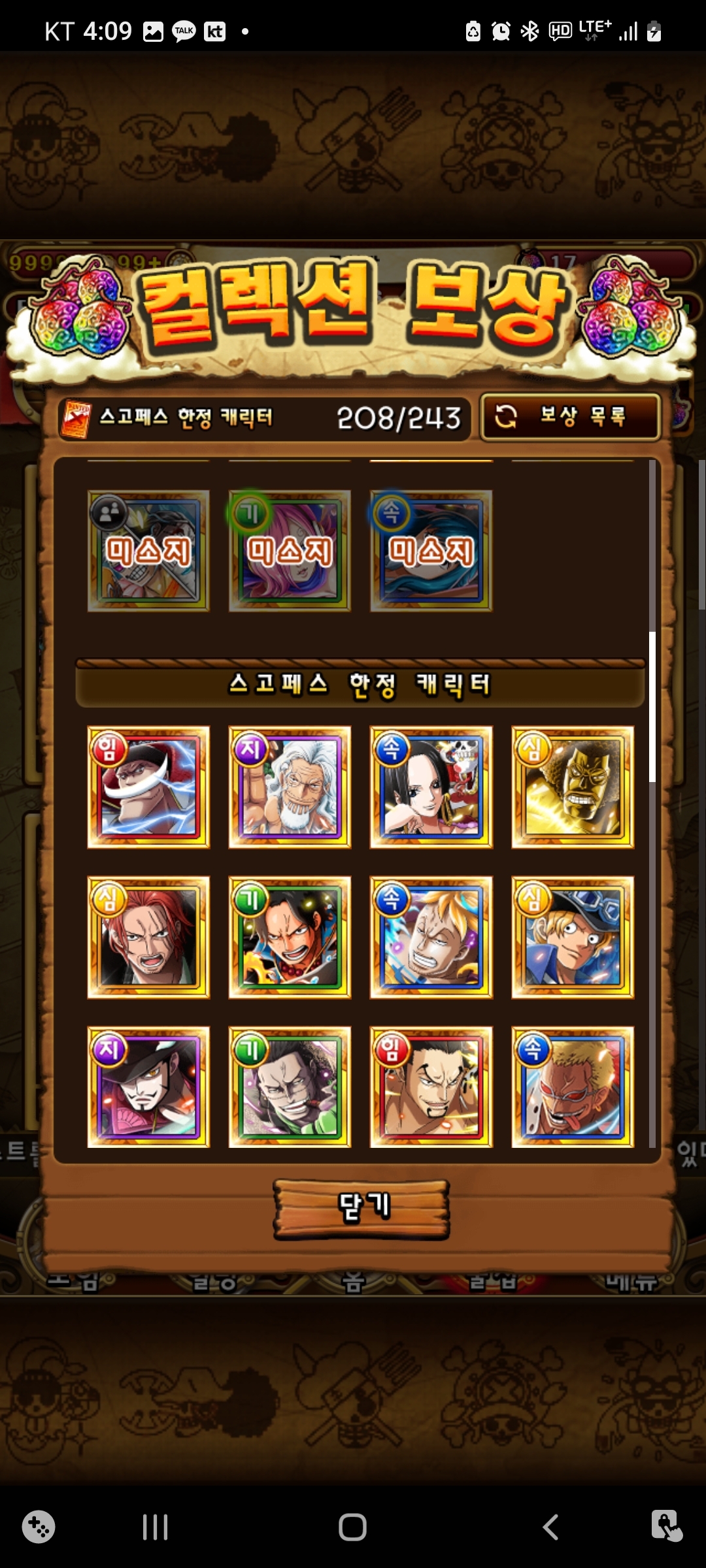
Task: Open Marco character tile with blue flames
Action: 431,938
